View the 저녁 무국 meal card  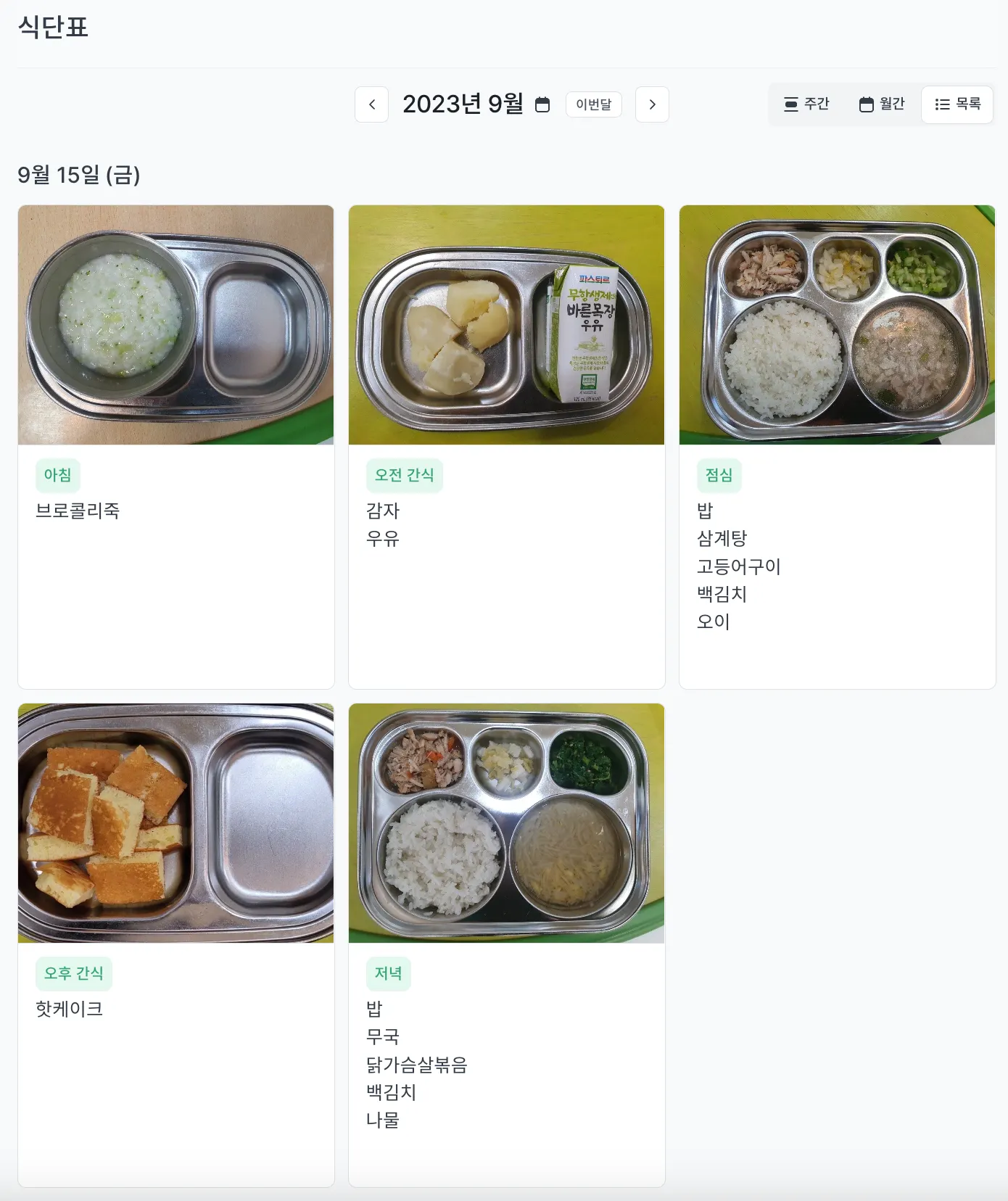click(x=506, y=944)
